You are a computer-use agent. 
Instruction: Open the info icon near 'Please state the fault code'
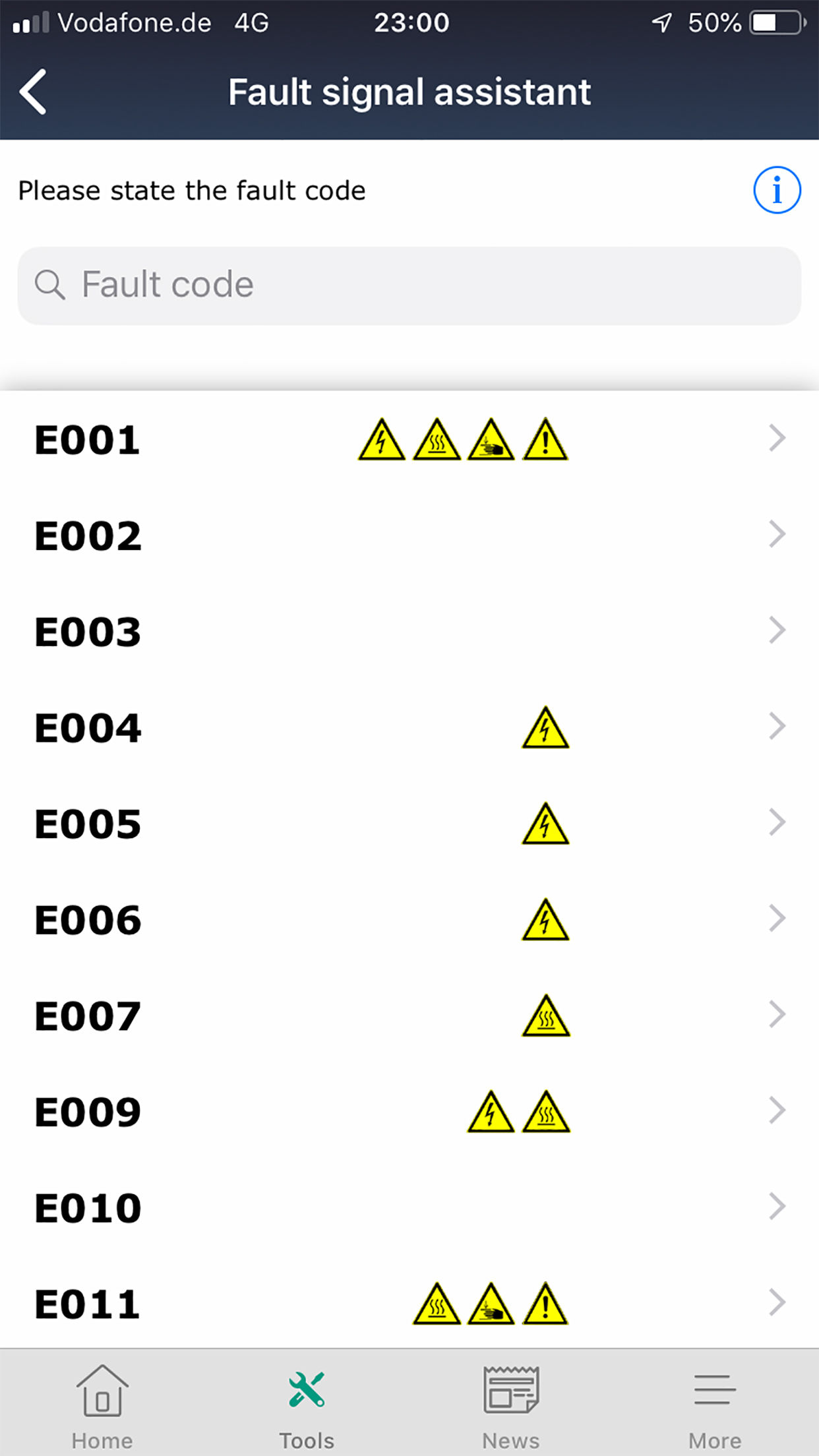(777, 191)
